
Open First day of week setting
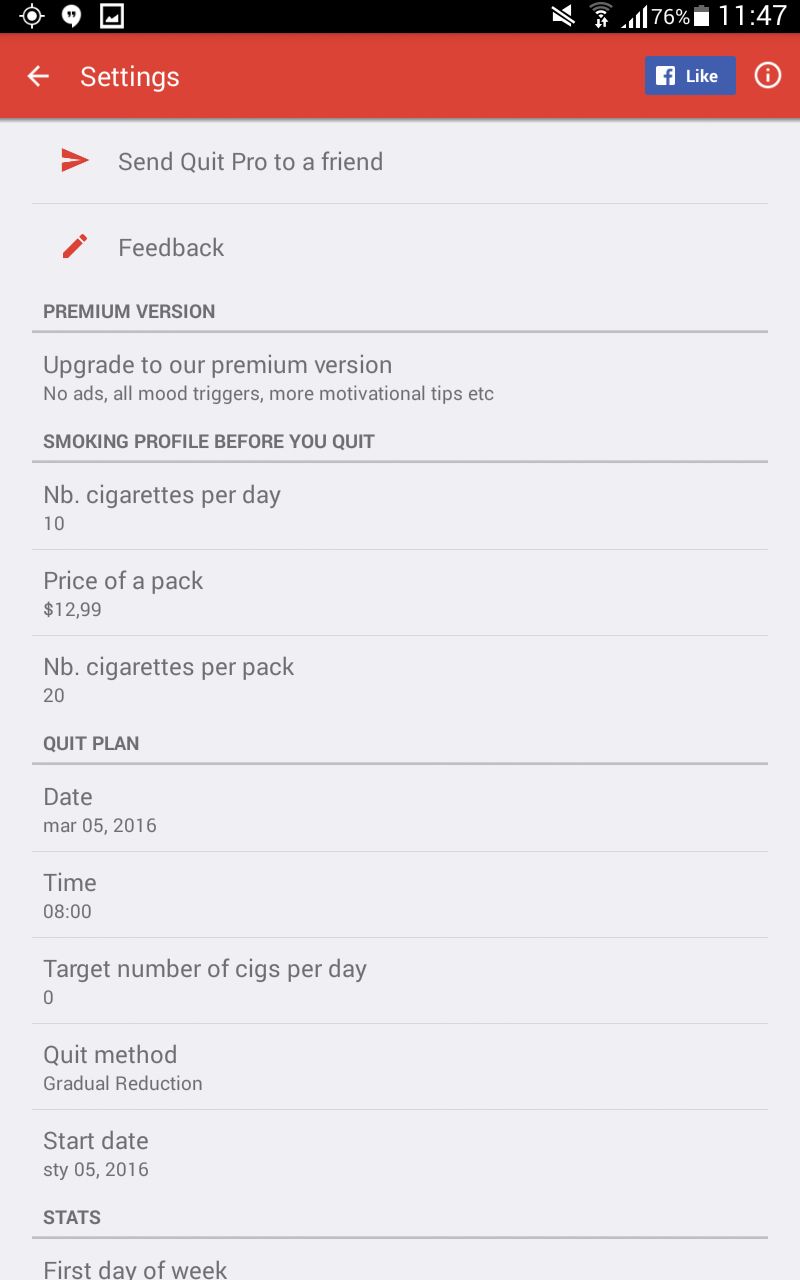(x=400, y=1262)
